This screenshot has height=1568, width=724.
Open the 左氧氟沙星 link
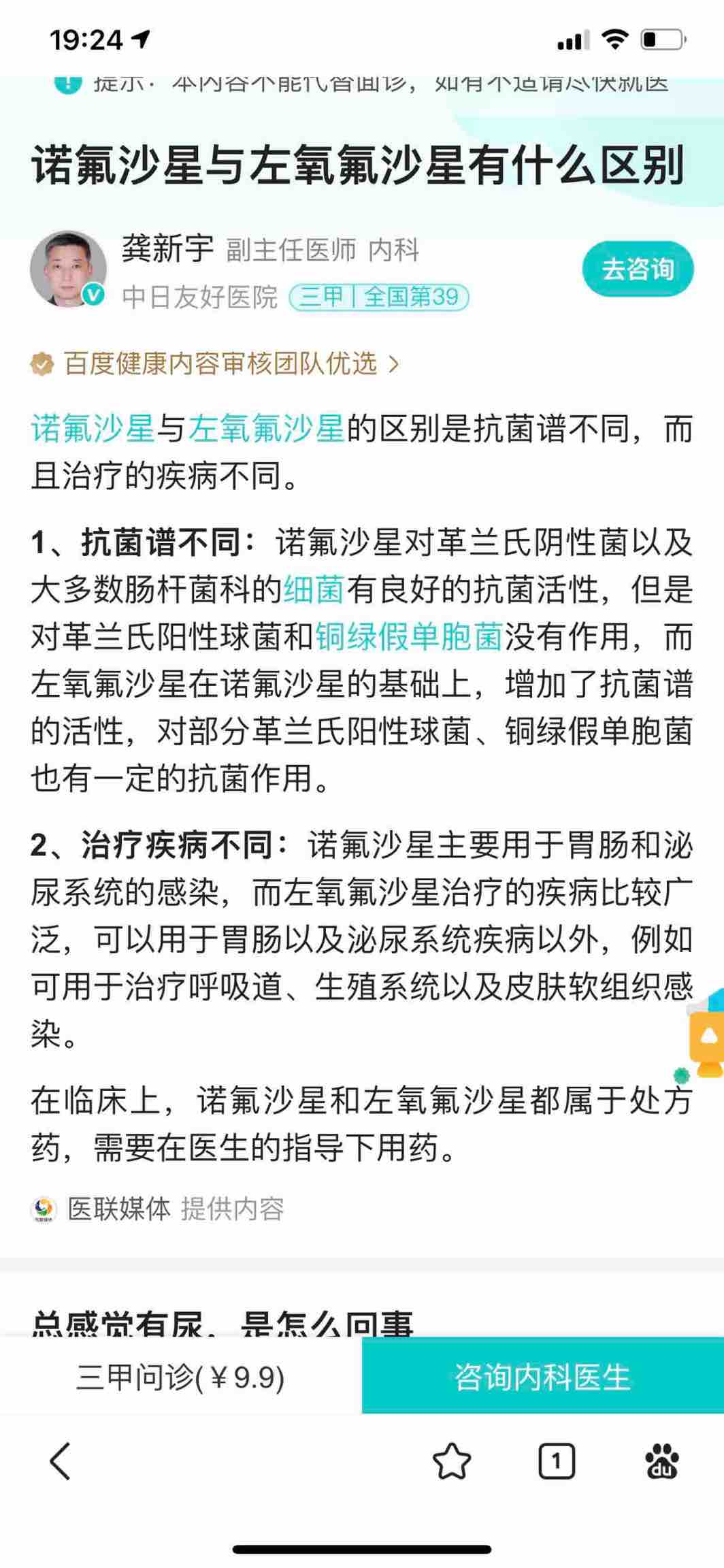click(266, 429)
